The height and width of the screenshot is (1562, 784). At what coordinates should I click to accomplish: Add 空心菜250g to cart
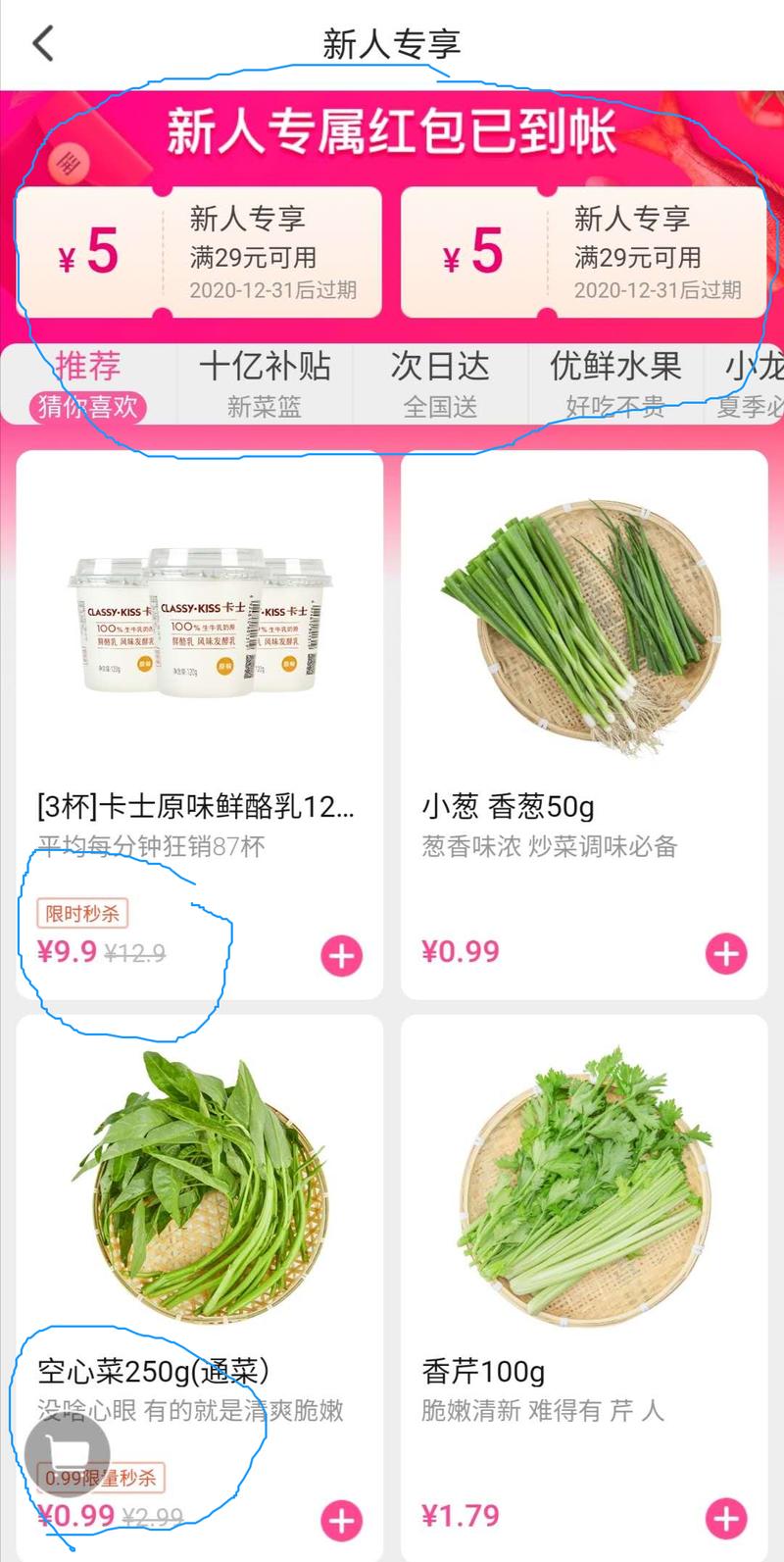click(341, 1521)
